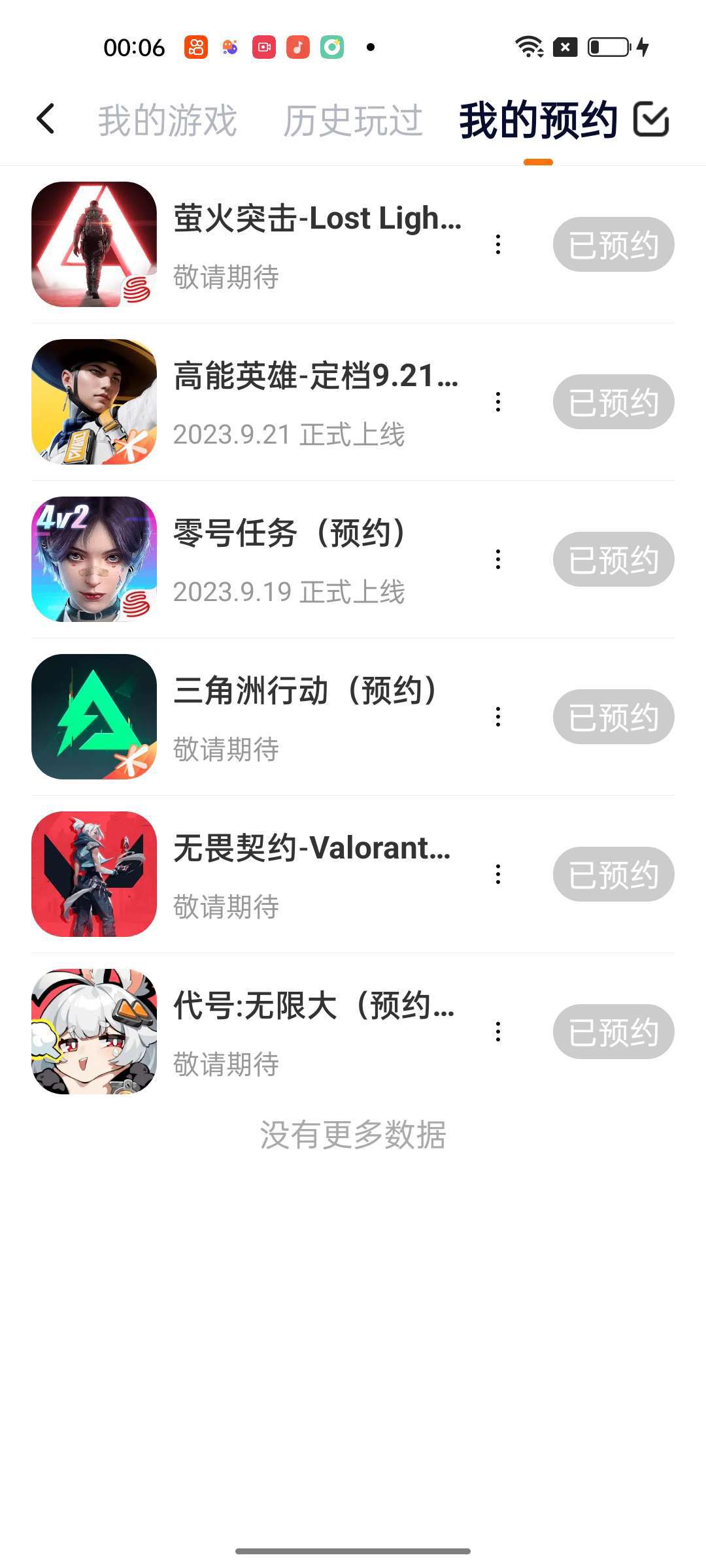This screenshot has width=706, height=1568.
Task: Open more options for 高能英雄
Action: click(x=498, y=402)
